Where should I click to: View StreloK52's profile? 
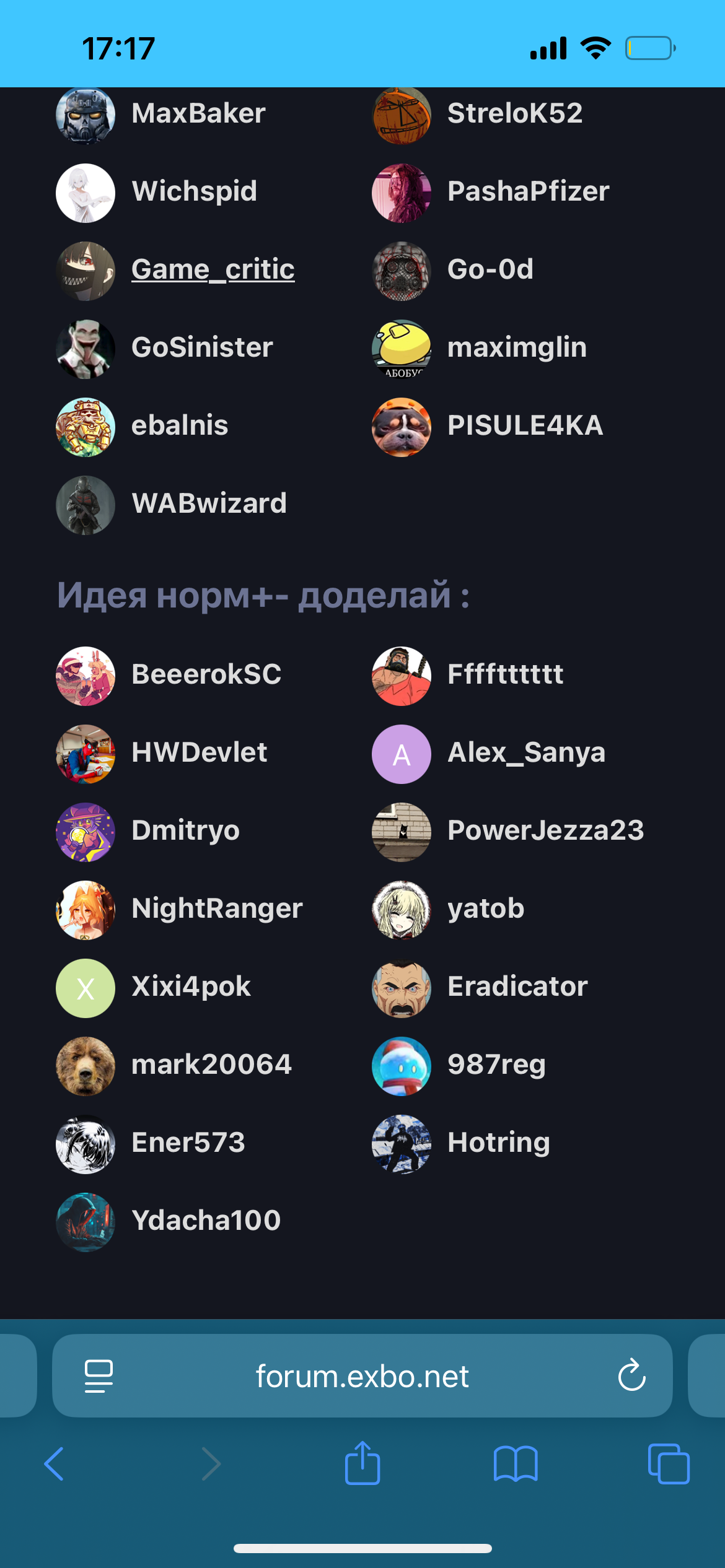[x=514, y=114]
